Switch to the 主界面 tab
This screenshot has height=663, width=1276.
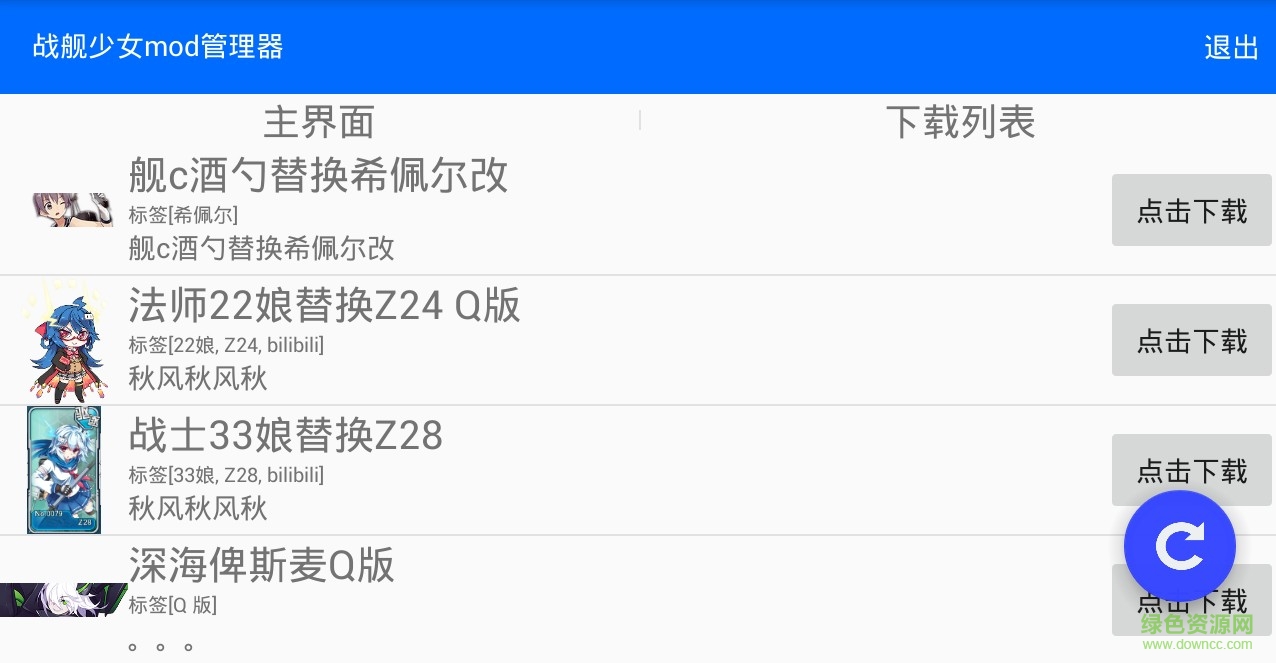(318, 122)
